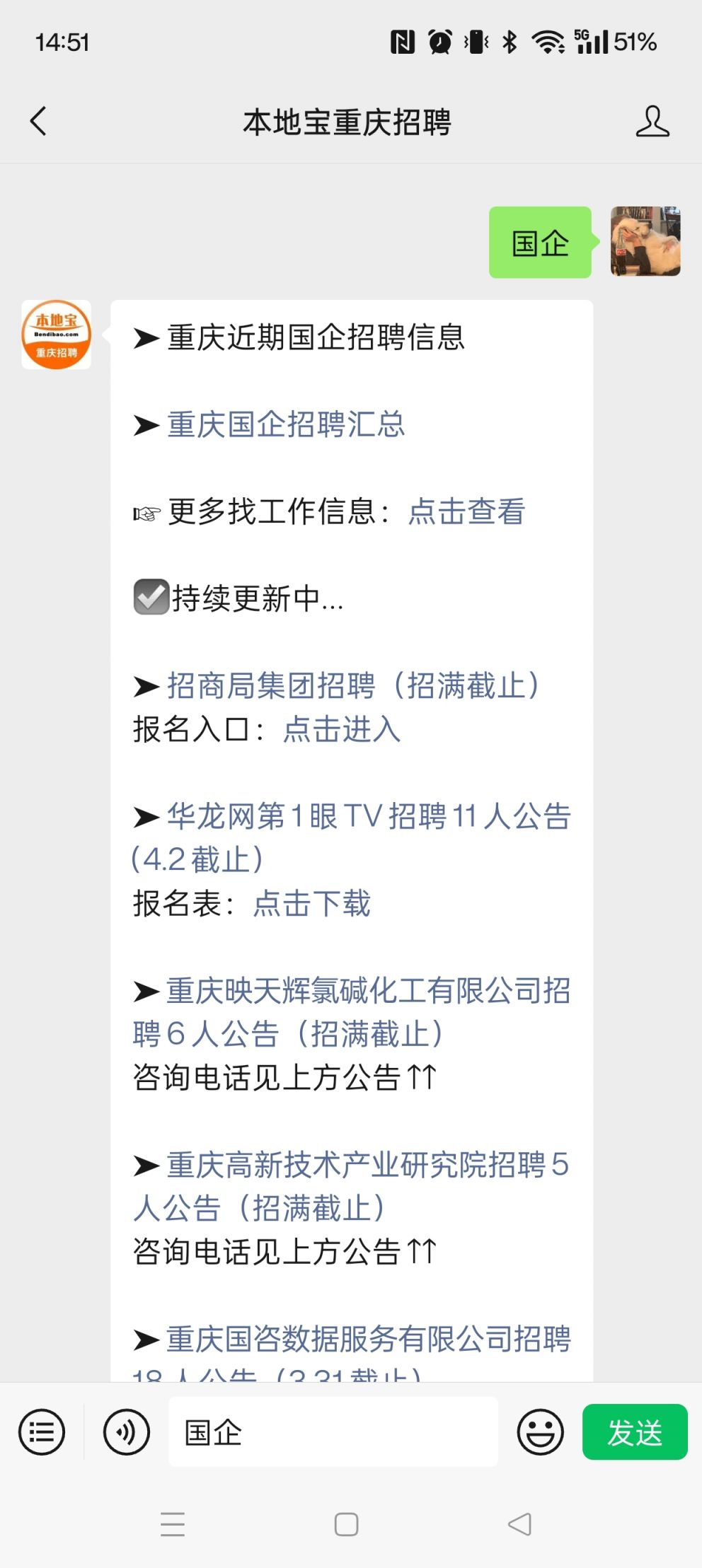The height and width of the screenshot is (1568, 702).
Task: Tap the system home button
Action: (x=346, y=1524)
